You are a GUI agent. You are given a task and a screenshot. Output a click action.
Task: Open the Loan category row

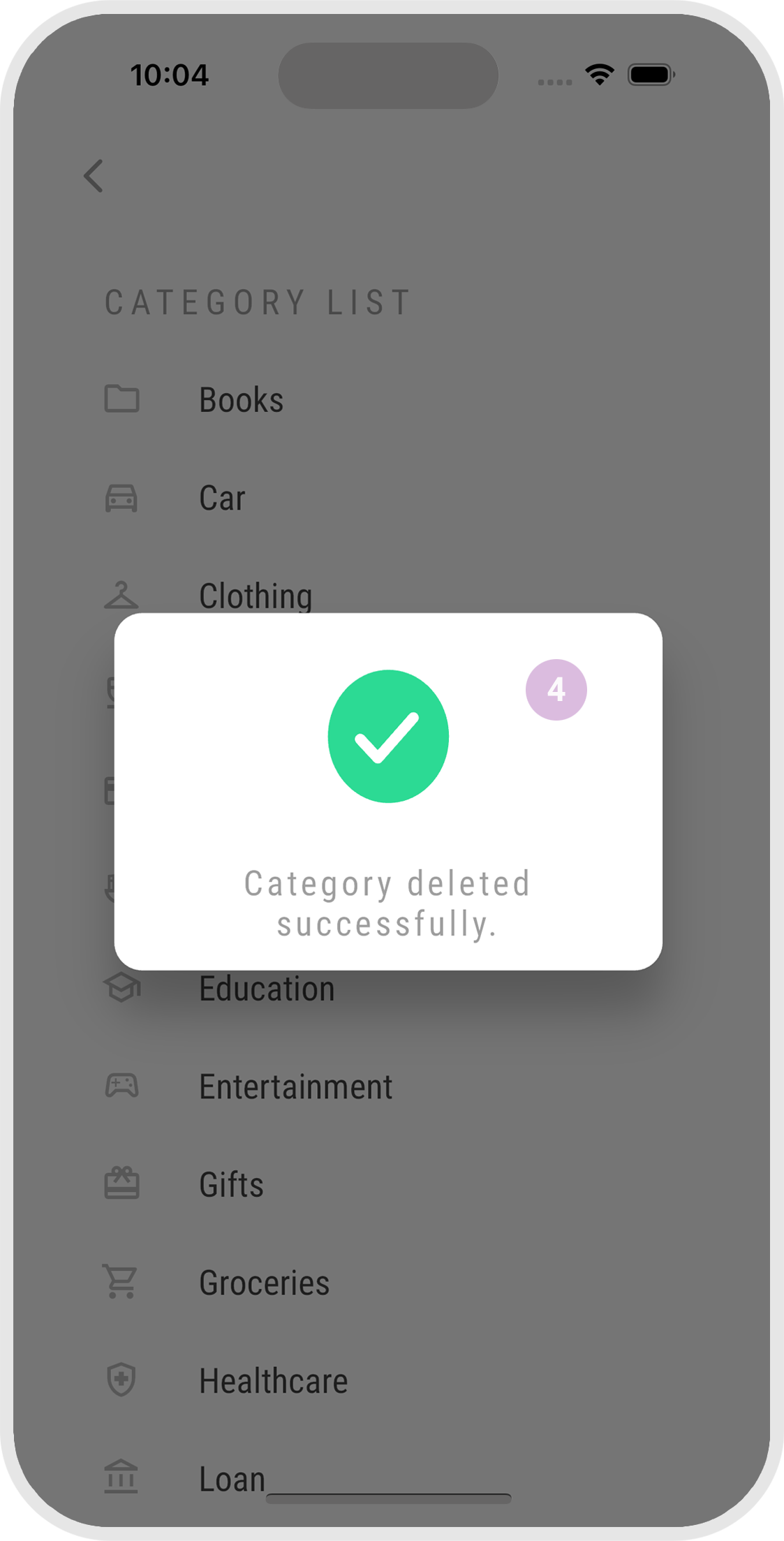(232, 1479)
